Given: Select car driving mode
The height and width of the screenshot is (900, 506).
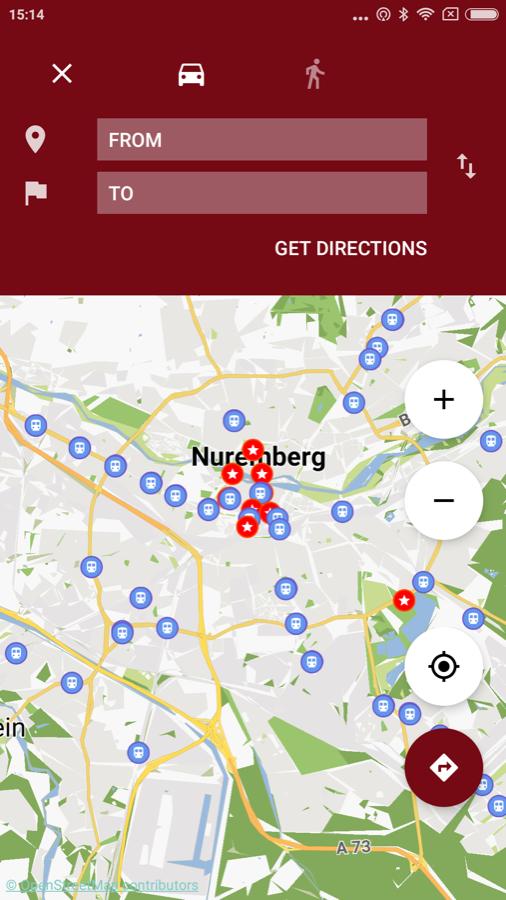Looking at the screenshot, I should pos(191,75).
